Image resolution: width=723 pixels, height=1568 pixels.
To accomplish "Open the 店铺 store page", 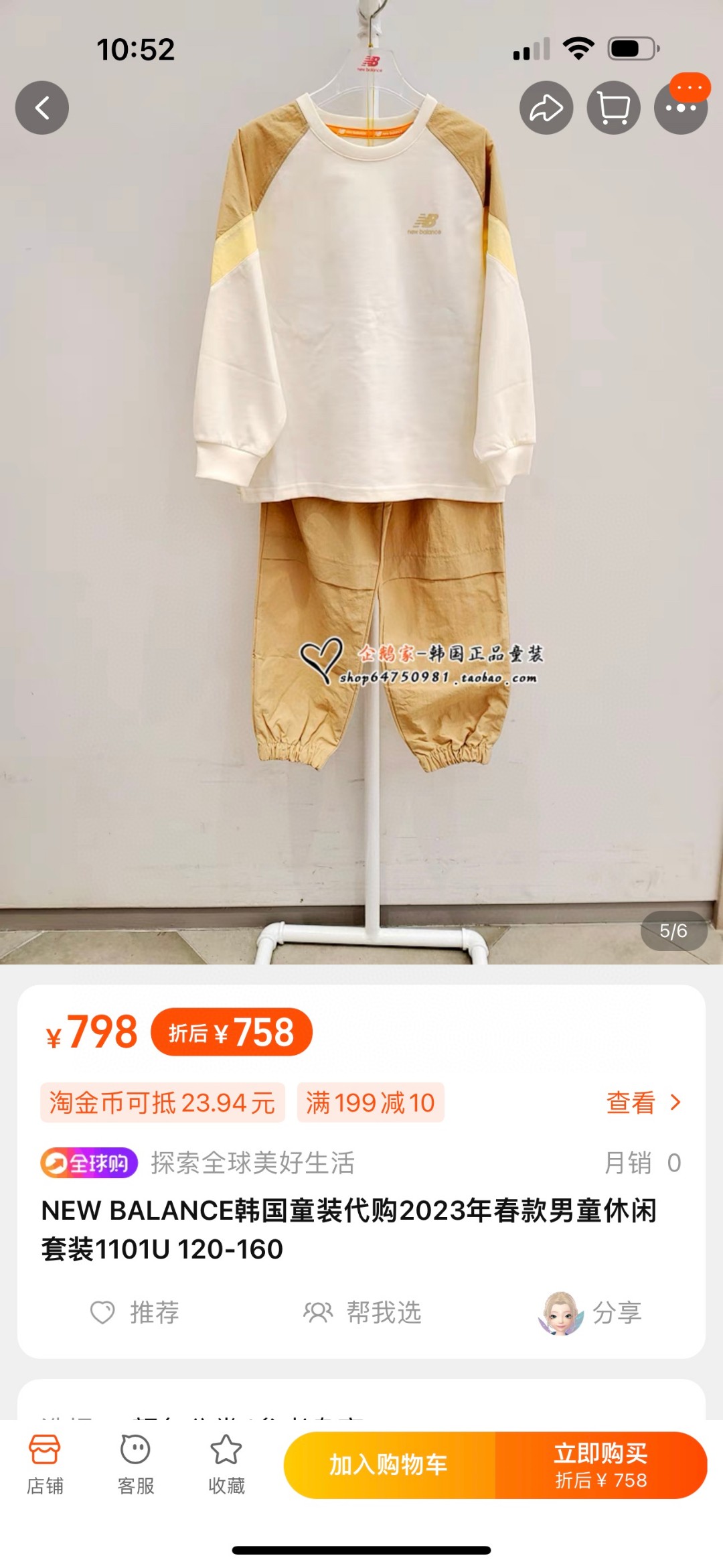I will [x=45, y=1465].
